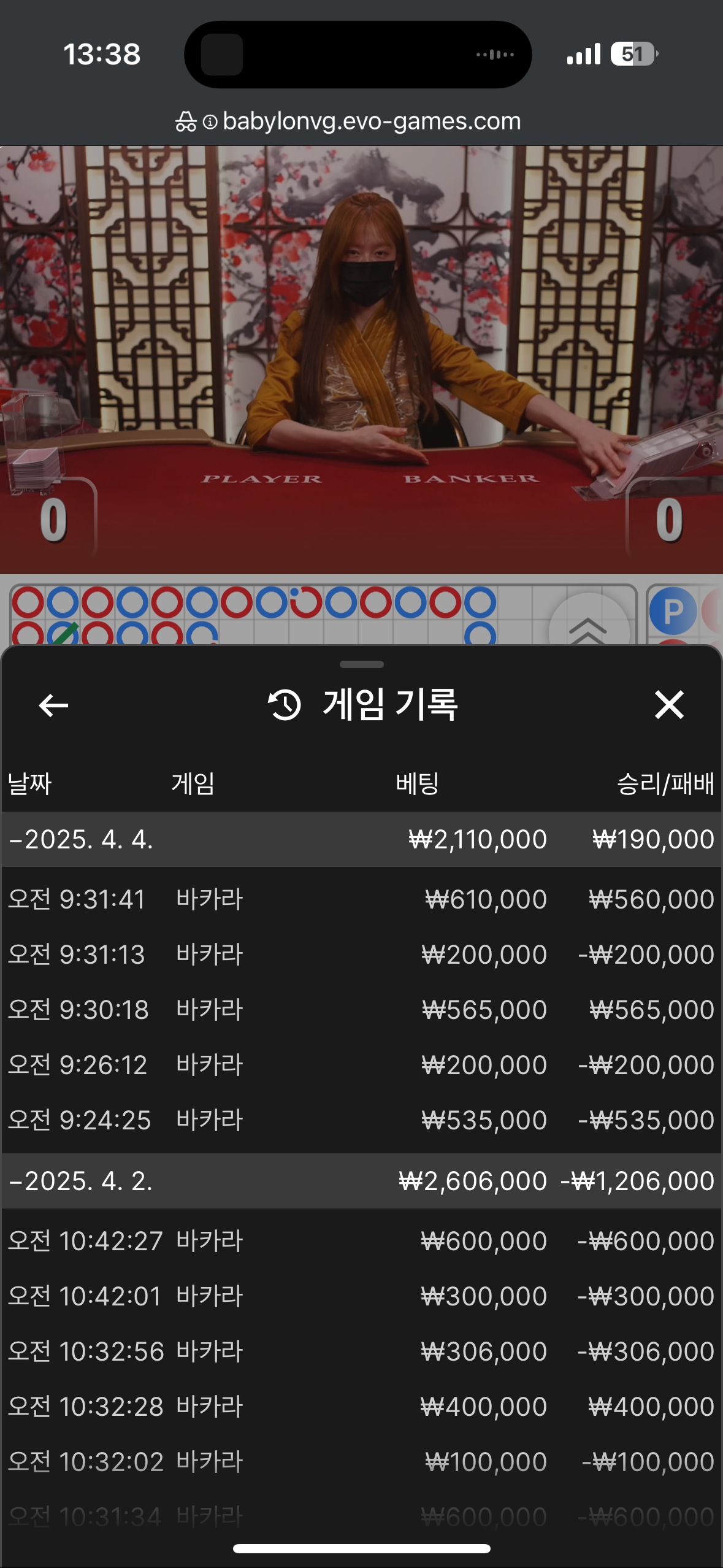This screenshot has height=1568, width=723.
Task: Select the 오전 10:32:02 baccarat entry
Action: [361, 1462]
